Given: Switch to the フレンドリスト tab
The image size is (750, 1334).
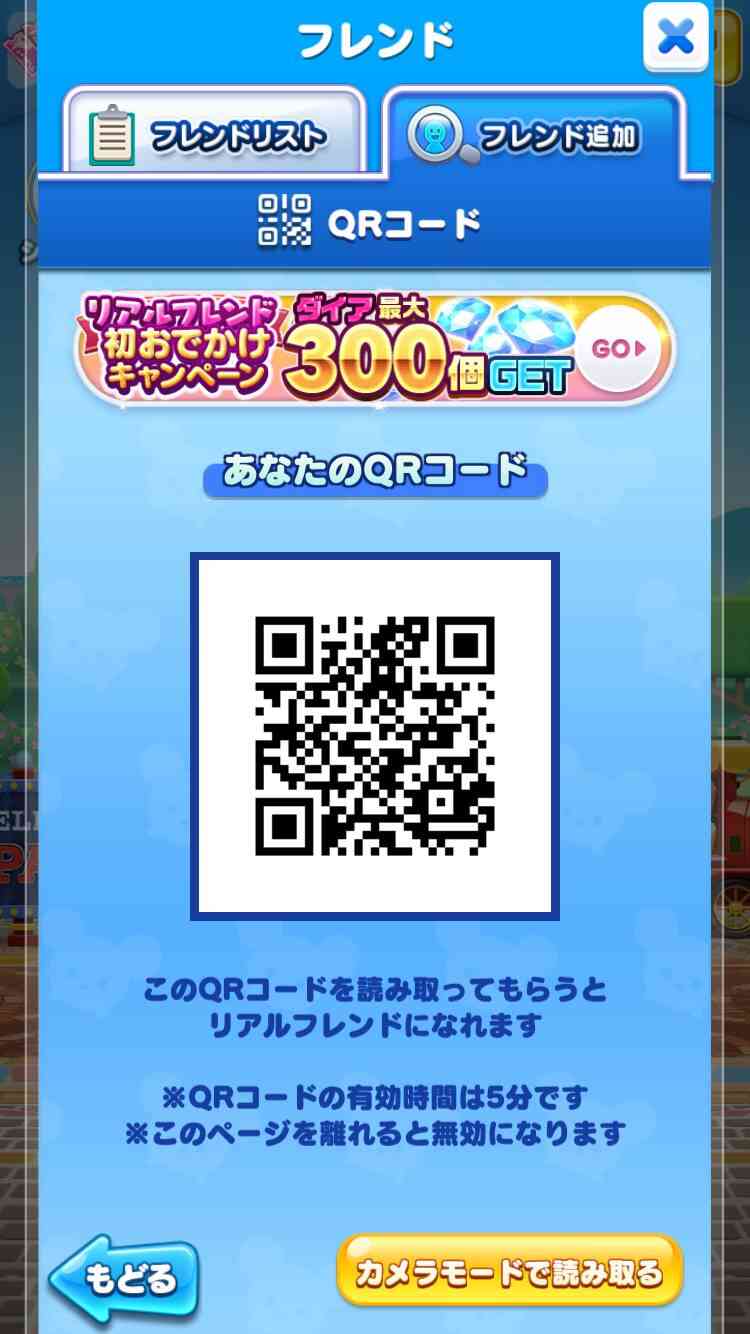Looking at the screenshot, I should pyautogui.click(x=213, y=132).
